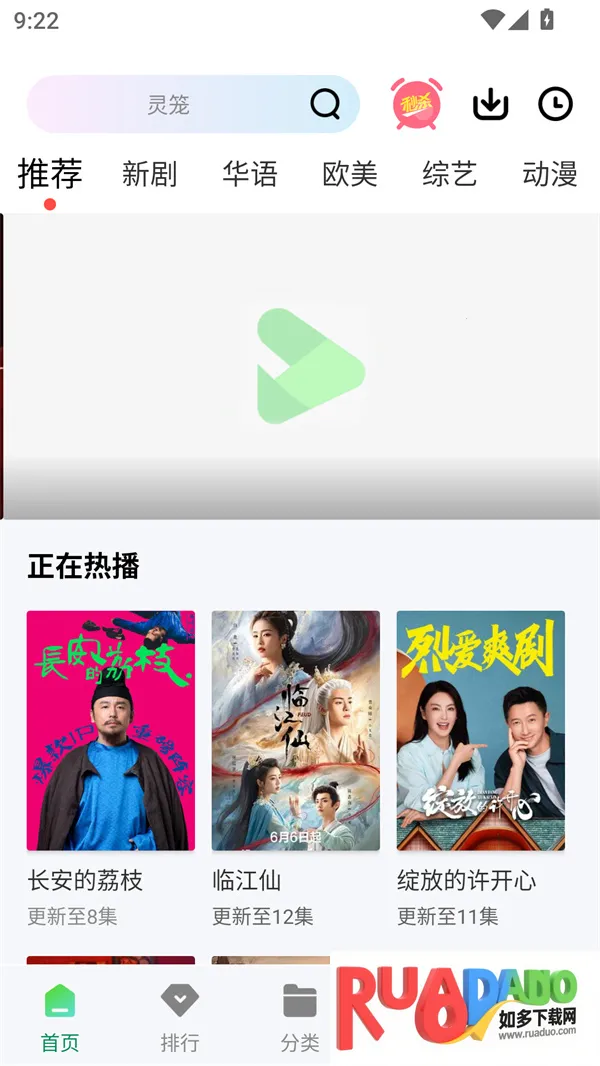This screenshot has height=1066, width=600.
Task: Open the 秒杀 alarm clock promo icon
Action: click(x=416, y=104)
